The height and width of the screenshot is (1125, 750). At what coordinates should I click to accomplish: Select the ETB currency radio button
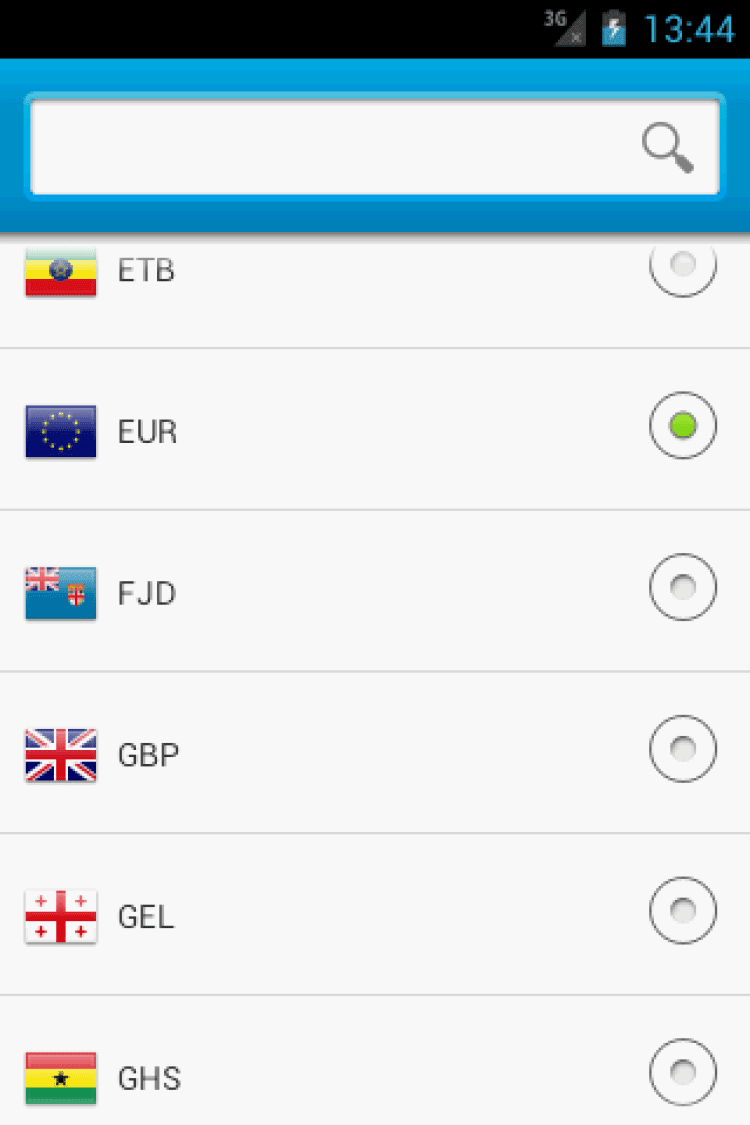pyautogui.click(x=683, y=265)
